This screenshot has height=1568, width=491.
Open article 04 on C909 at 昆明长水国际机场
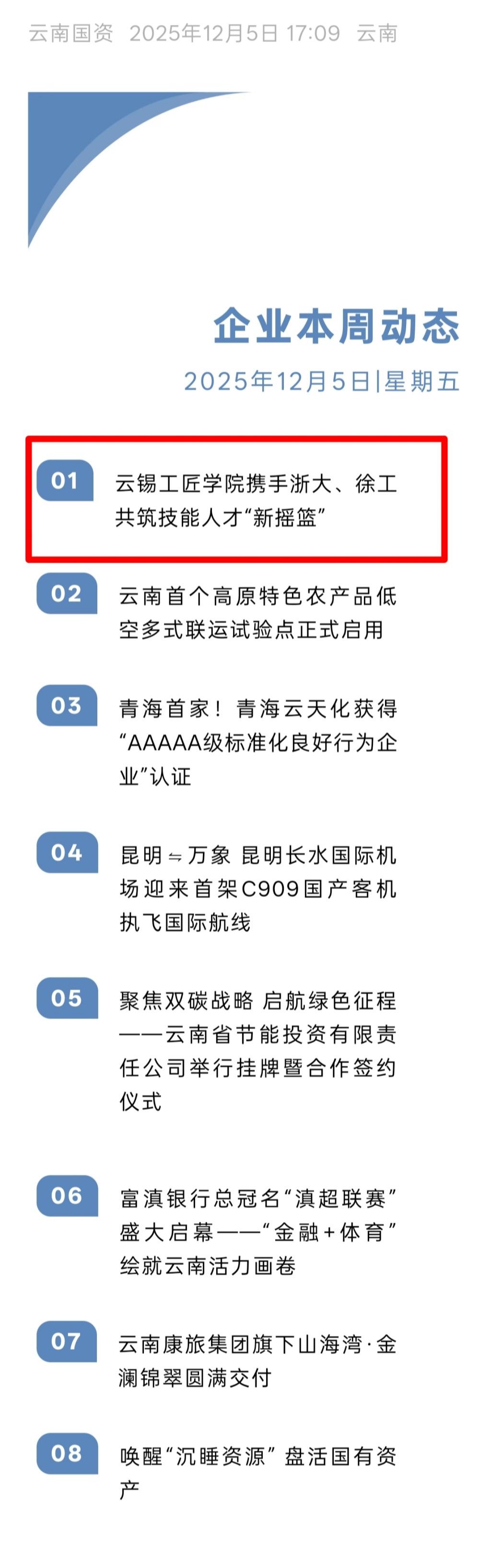[258, 888]
